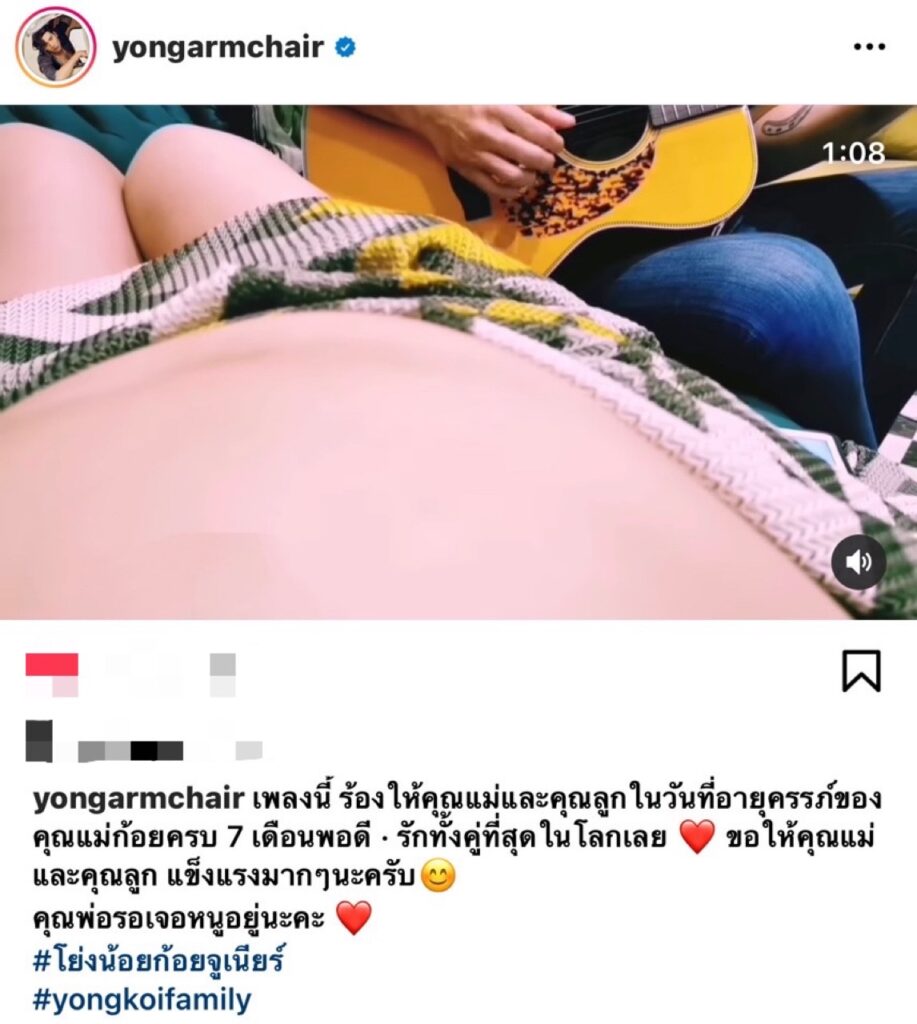Tap yongarmchair's name in the caption
Screen dimensions: 917x1024
(139, 798)
